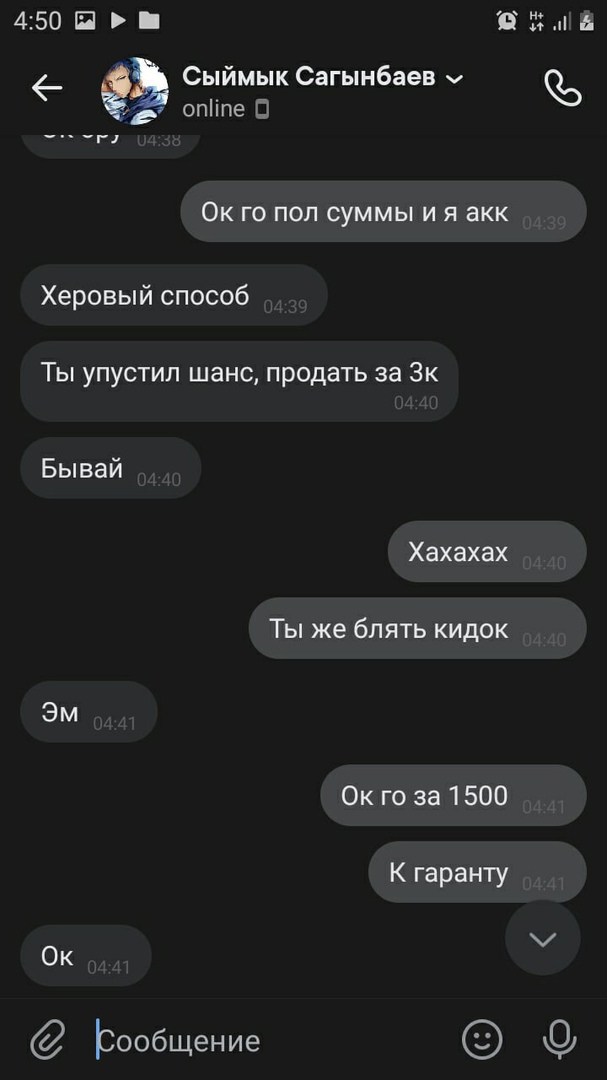Expand the Сыймык Сагынбаев chat title dropdown
Viewport: 607px width, 1080px height.
tap(453, 78)
